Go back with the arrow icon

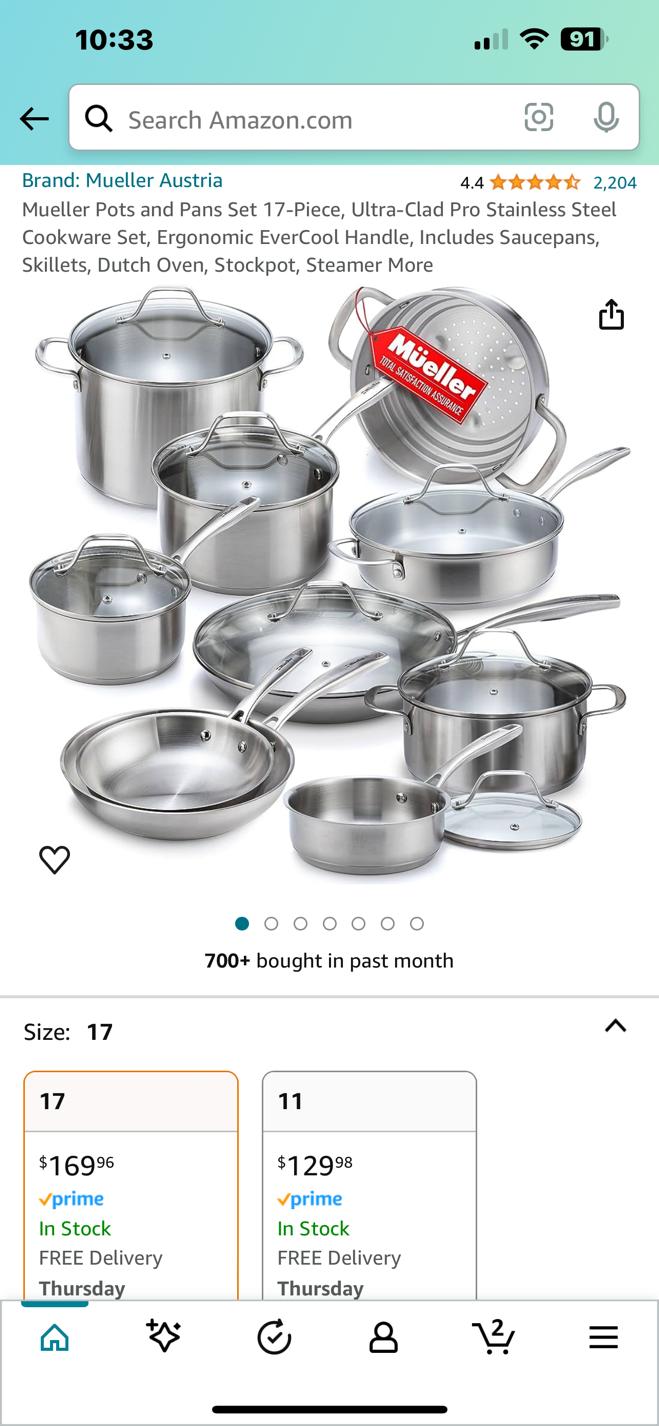pos(34,119)
